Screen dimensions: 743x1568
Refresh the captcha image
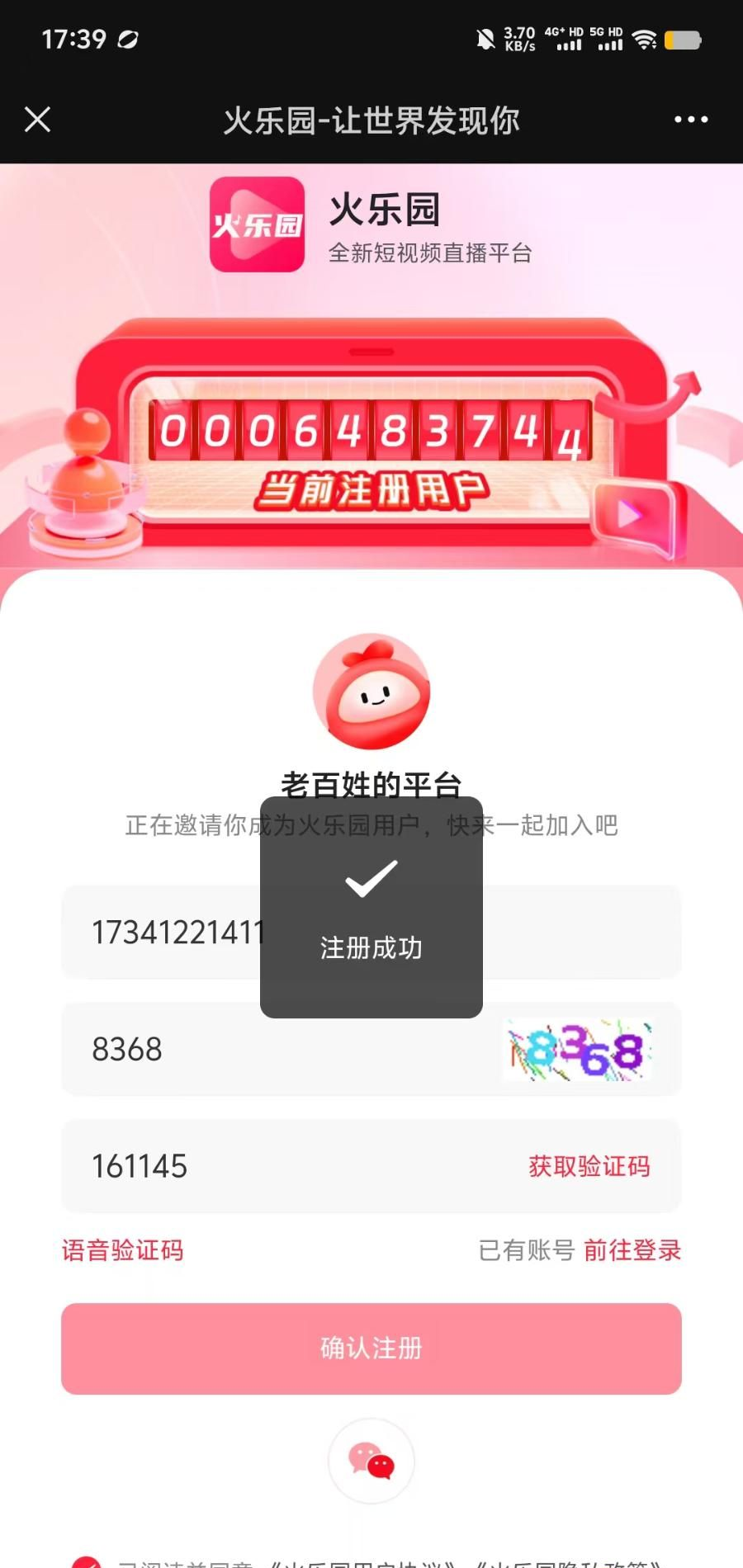[578, 1050]
